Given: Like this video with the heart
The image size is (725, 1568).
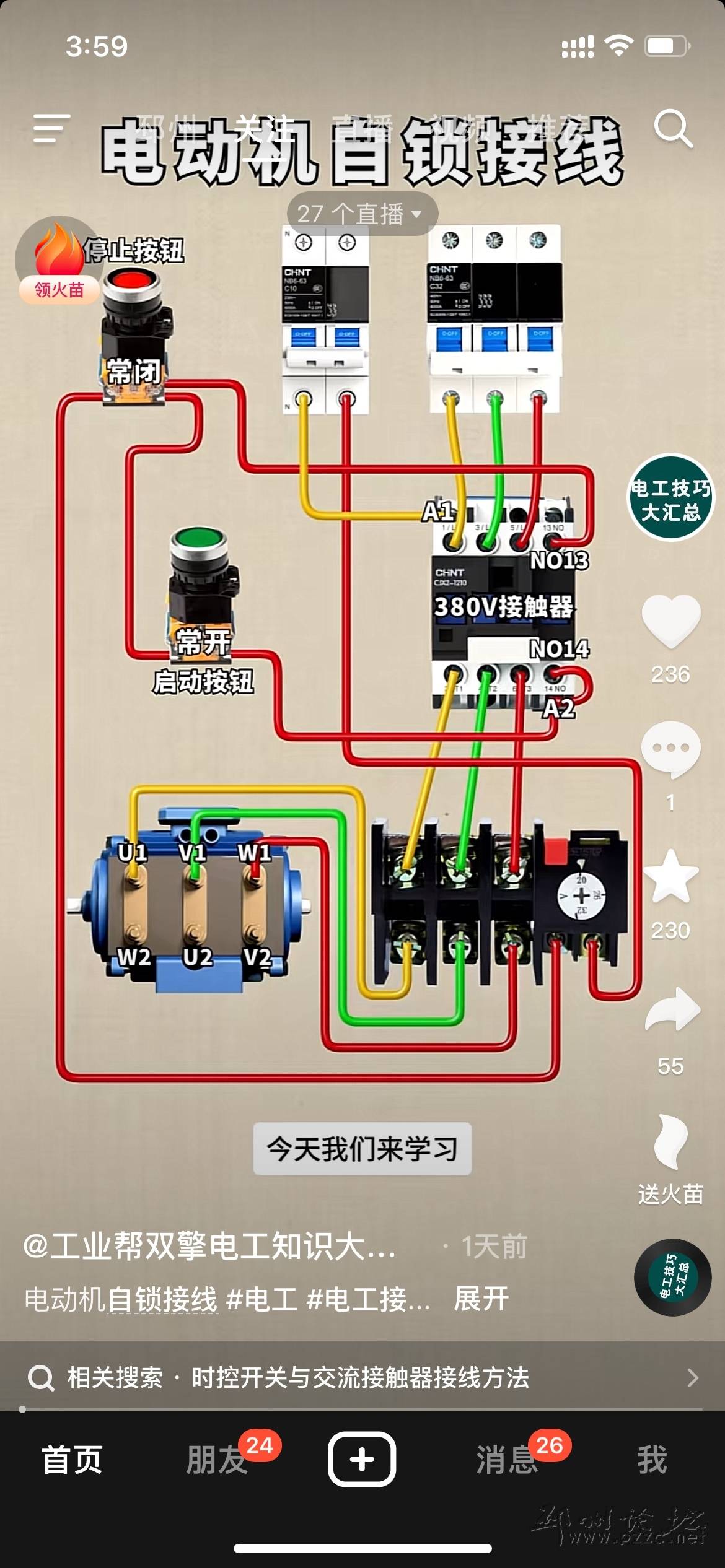Looking at the screenshot, I should tap(670, 621).
